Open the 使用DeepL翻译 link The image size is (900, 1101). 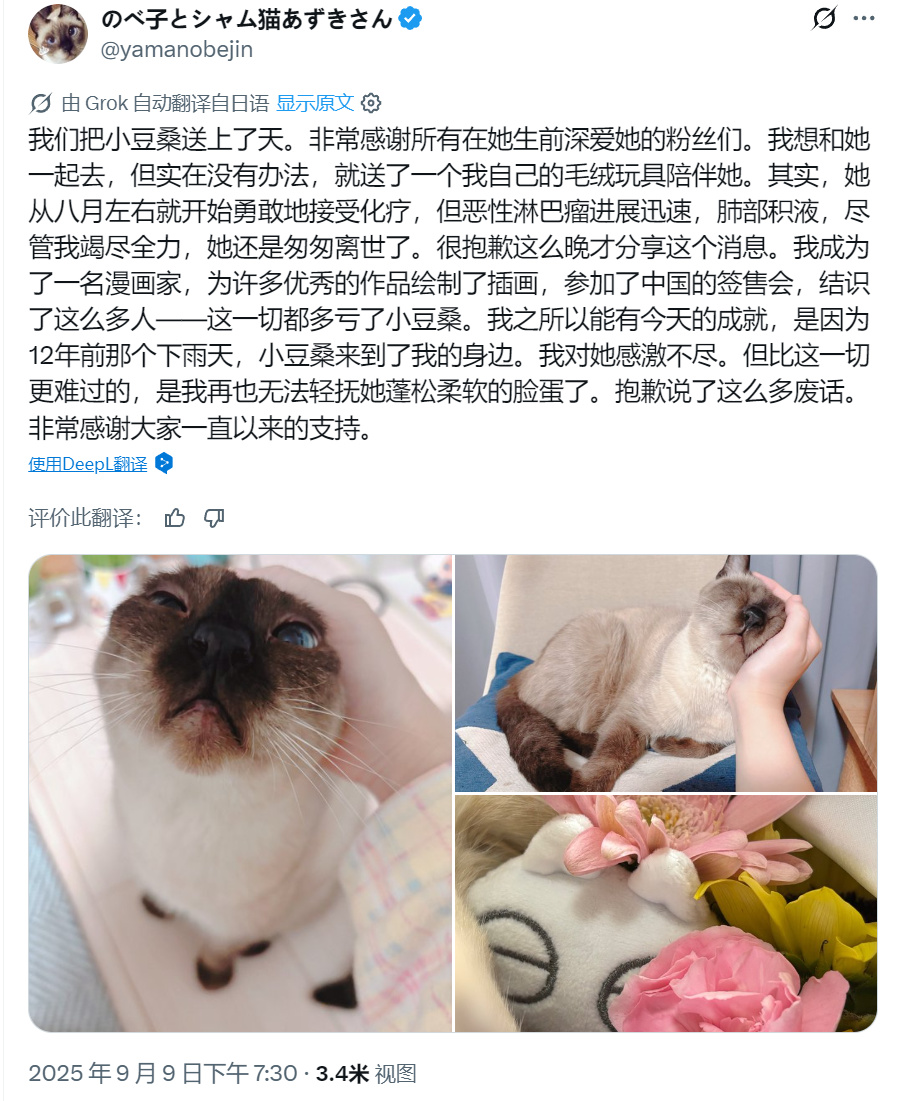pyautogui.click(x=88, y=464)
